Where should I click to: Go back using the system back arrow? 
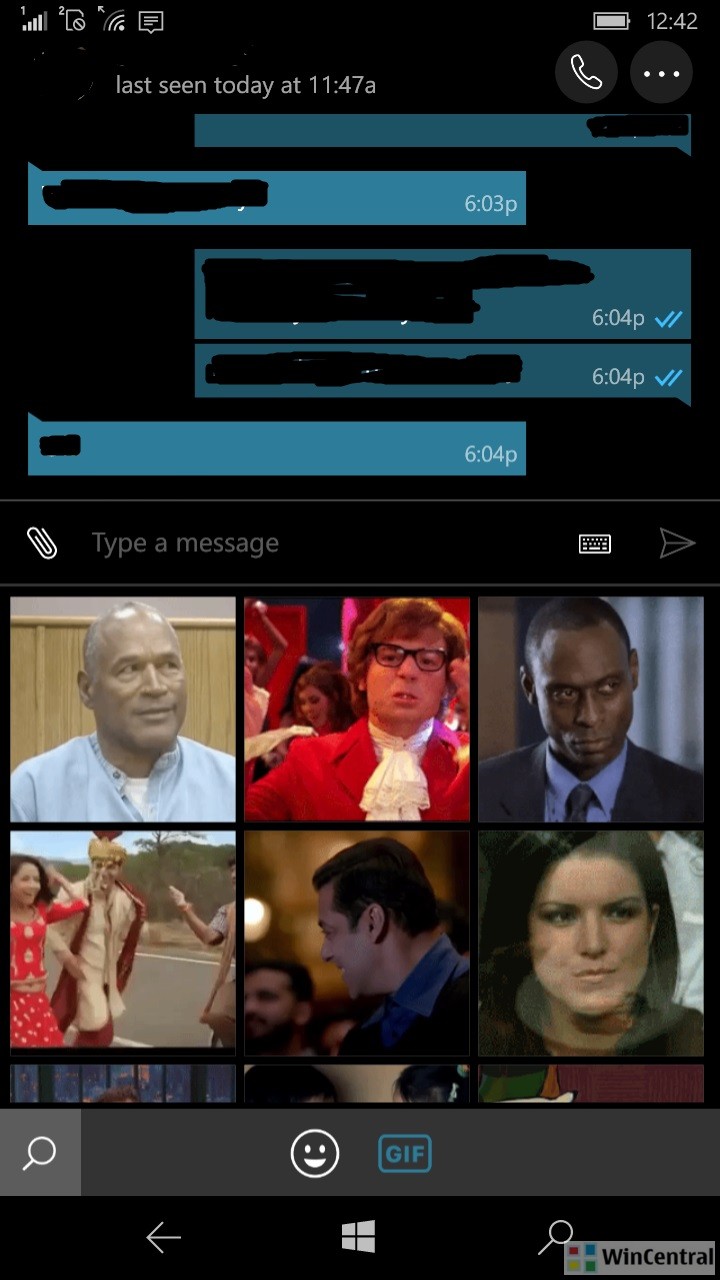pos(163,1238)
